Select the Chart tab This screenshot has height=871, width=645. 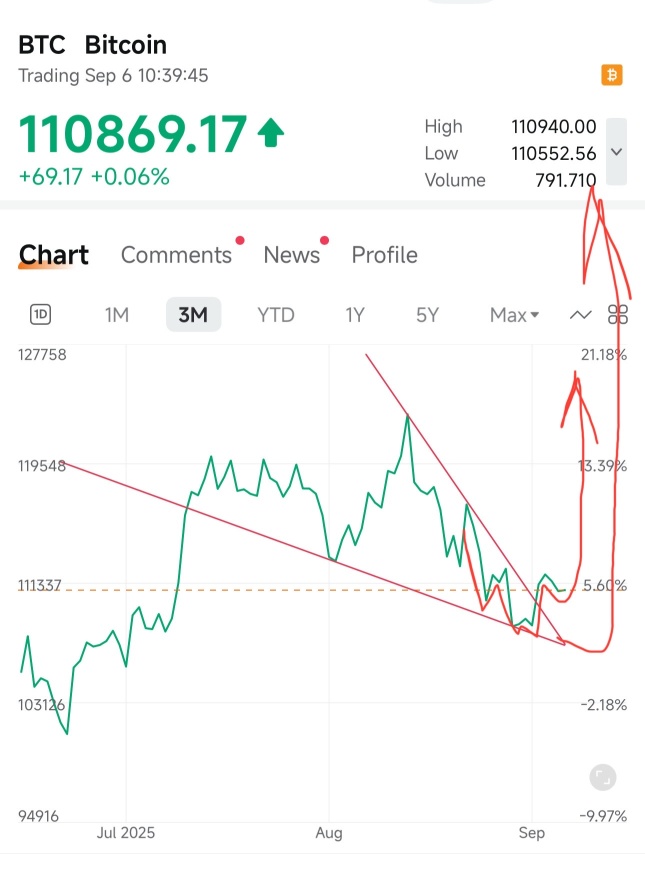[54, 255]
